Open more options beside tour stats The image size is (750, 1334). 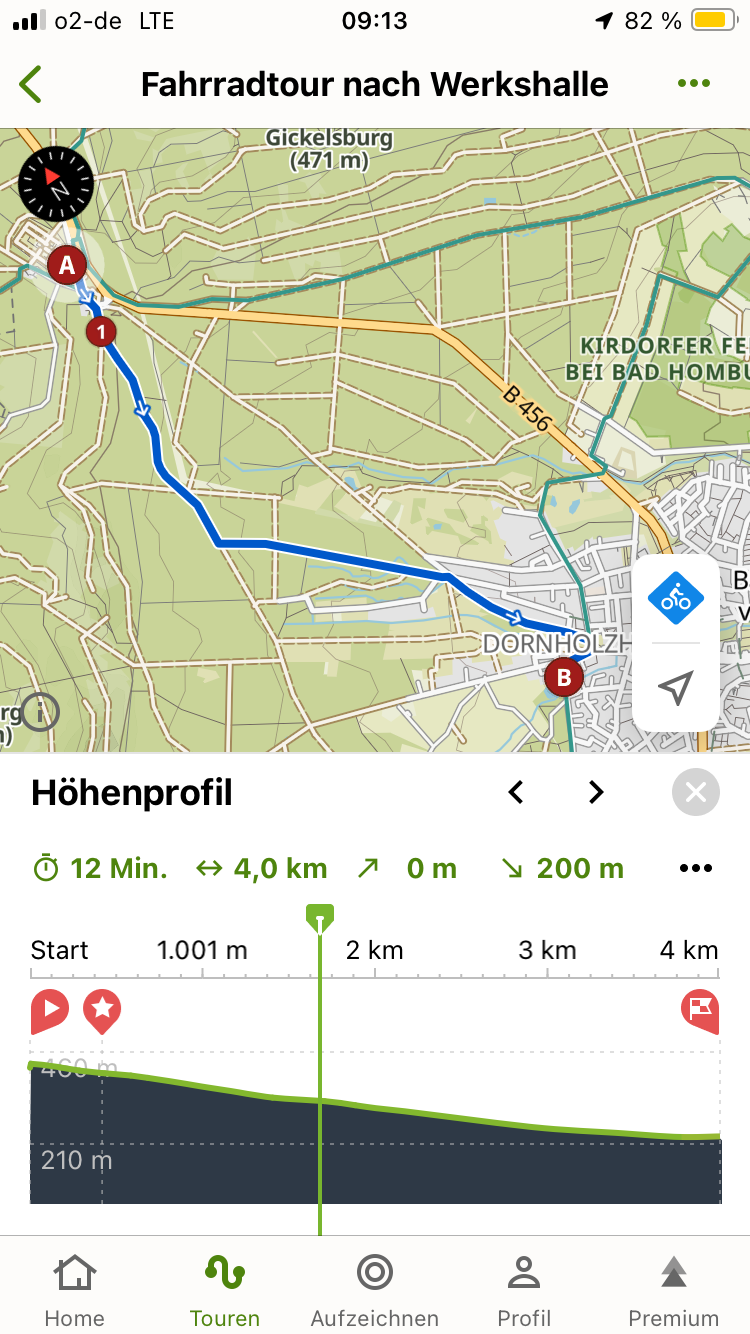[x=696, y=868]
